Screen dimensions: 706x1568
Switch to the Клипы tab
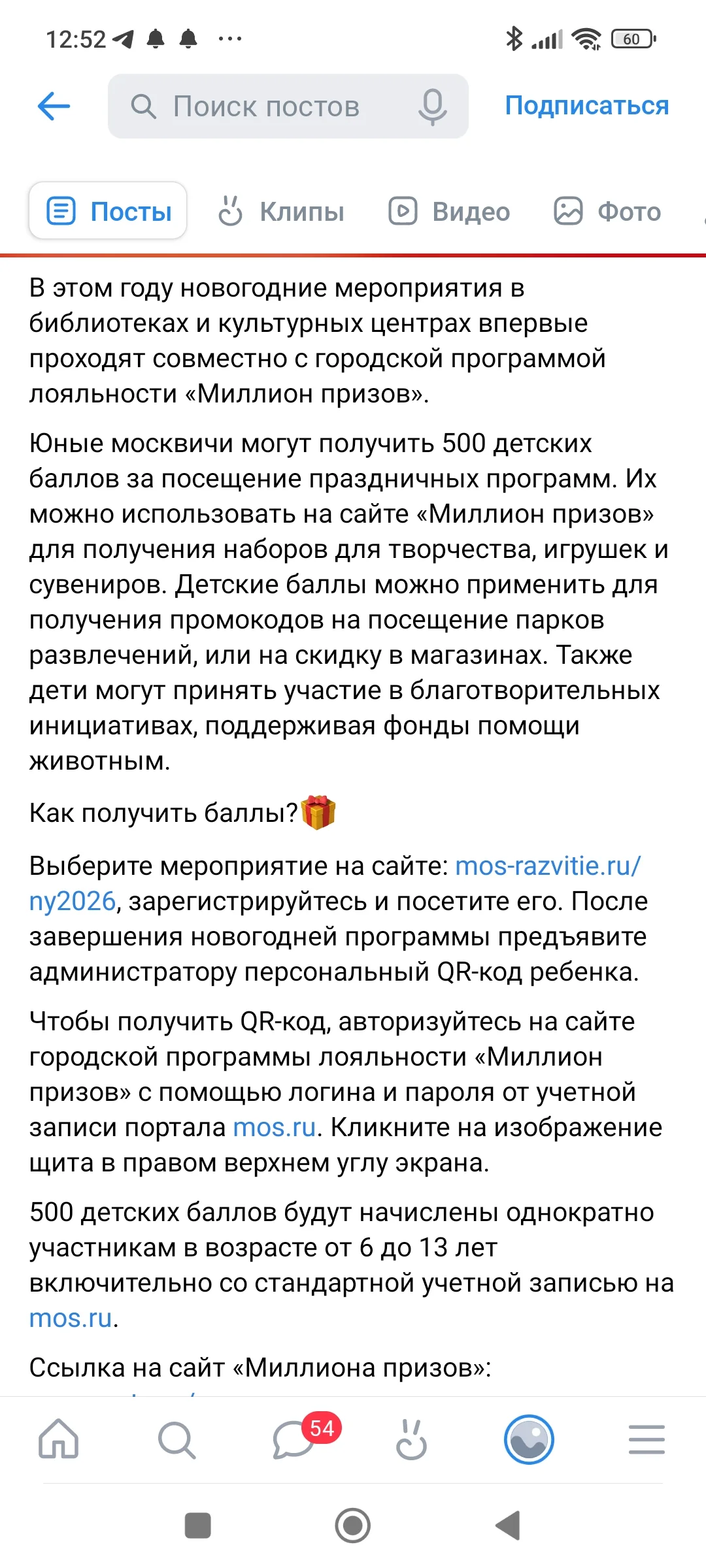click(x=281, y=212)
